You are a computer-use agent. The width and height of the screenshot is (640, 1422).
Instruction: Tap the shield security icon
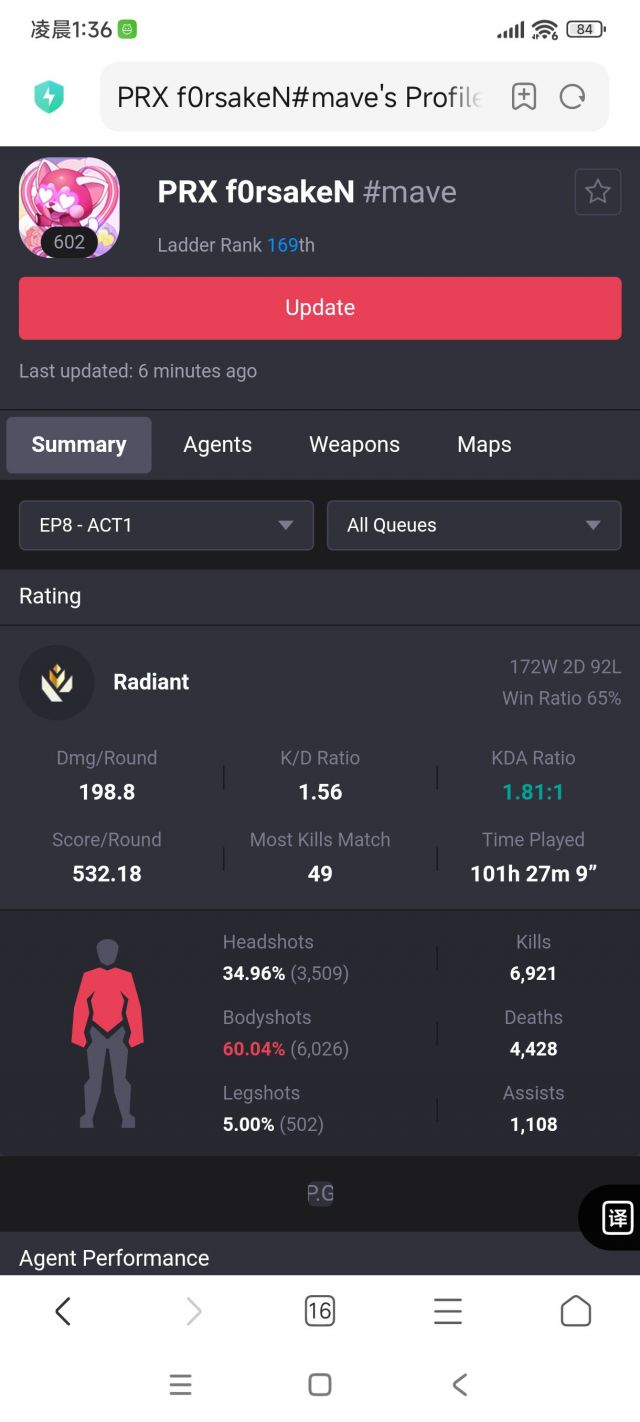49,97
